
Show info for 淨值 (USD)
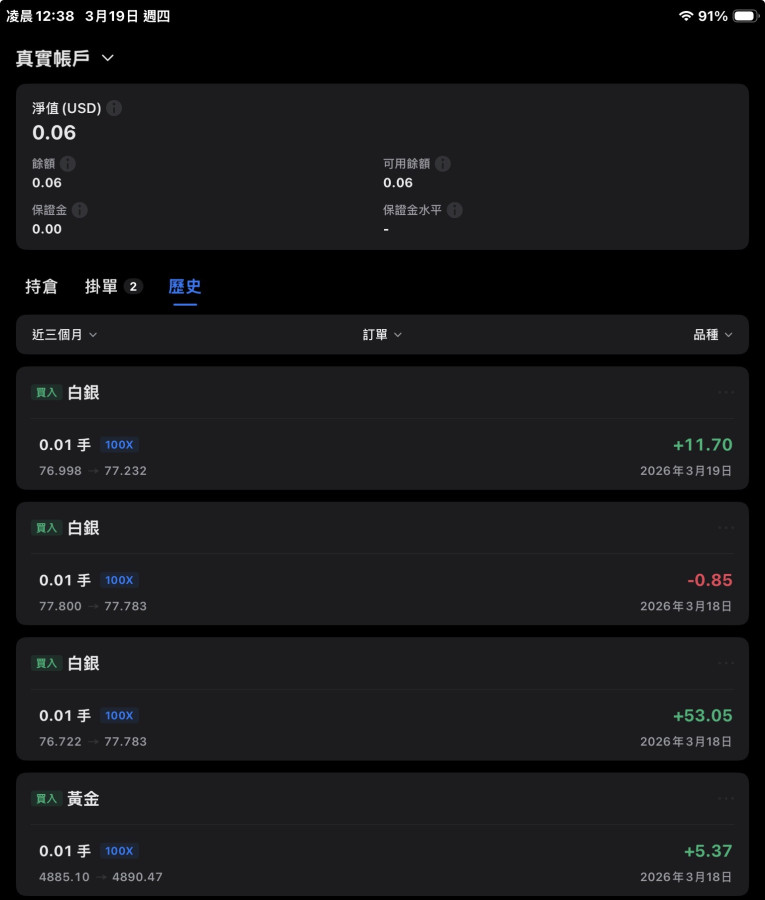114,108
